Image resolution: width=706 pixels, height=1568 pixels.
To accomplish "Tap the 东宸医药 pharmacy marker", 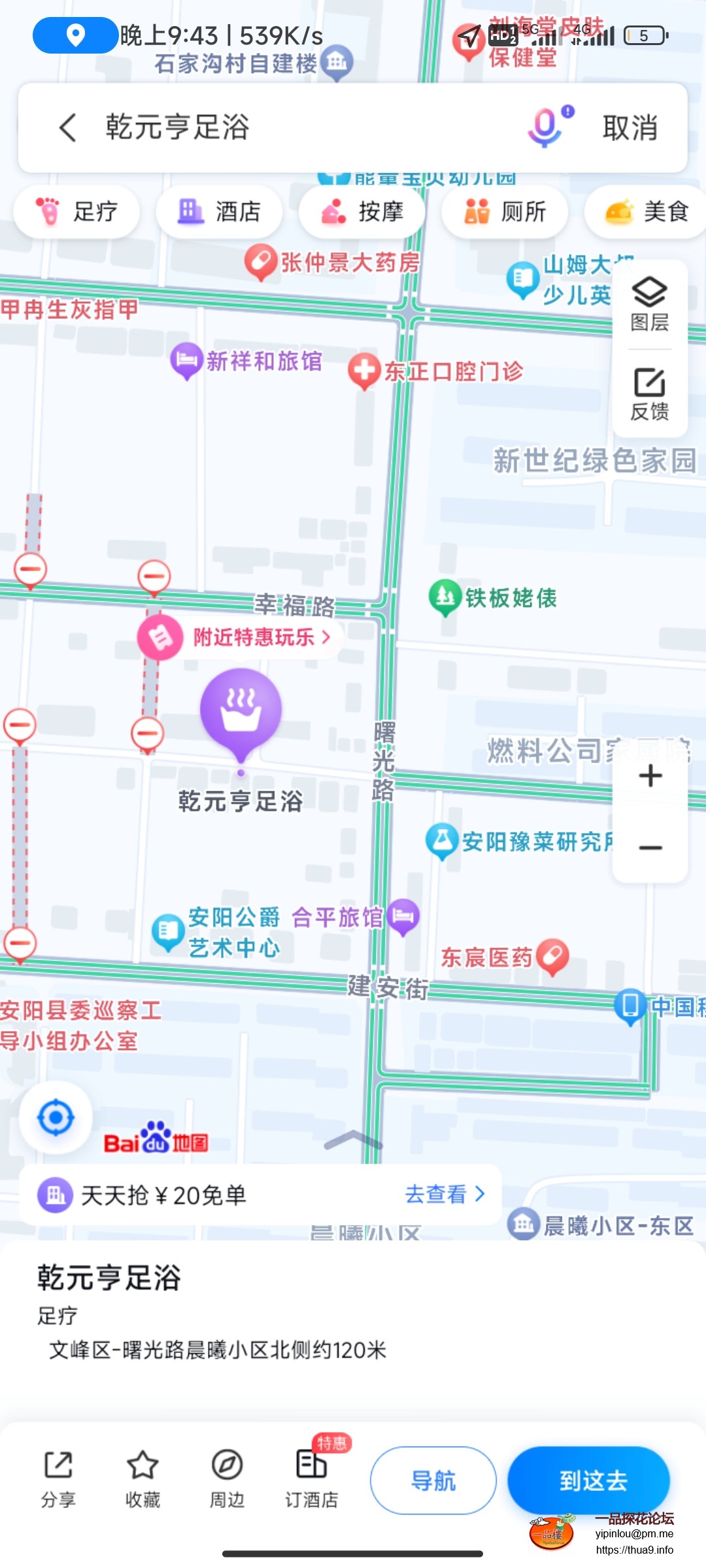I will pyautogui.click(x=552, y=956).
